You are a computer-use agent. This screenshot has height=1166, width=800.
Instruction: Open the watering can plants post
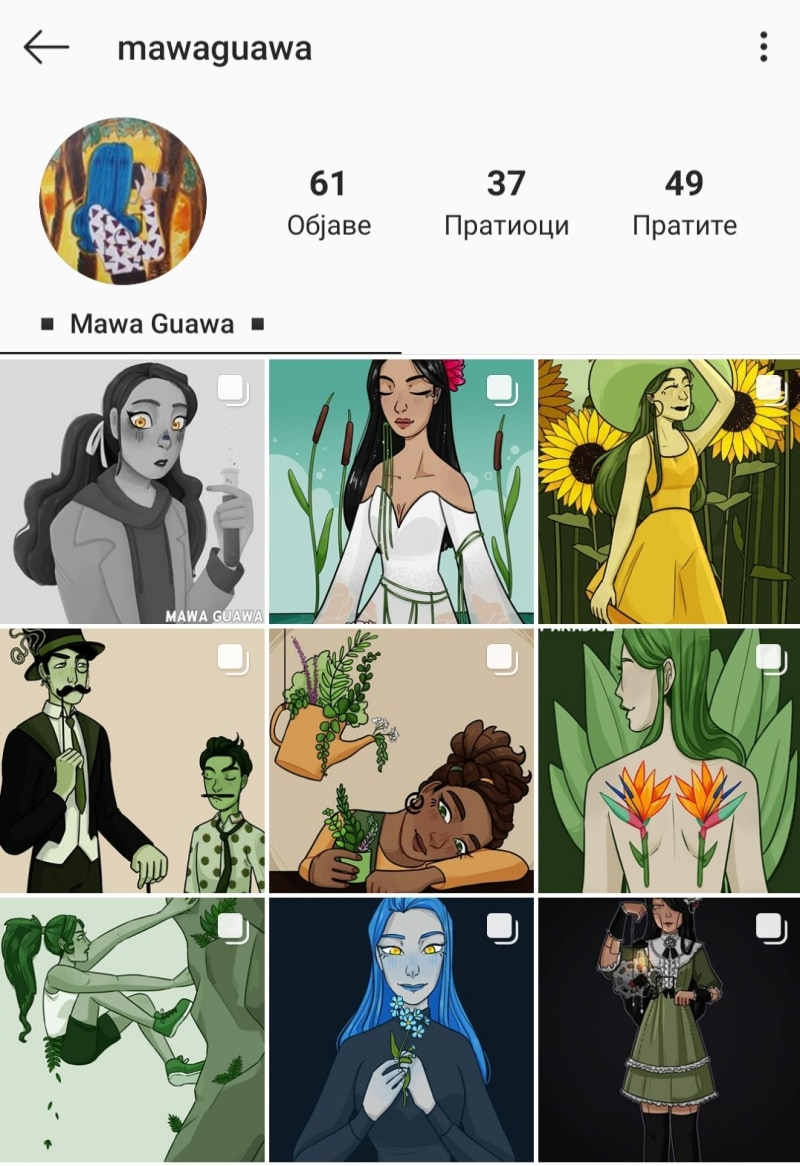coord(401,761)
